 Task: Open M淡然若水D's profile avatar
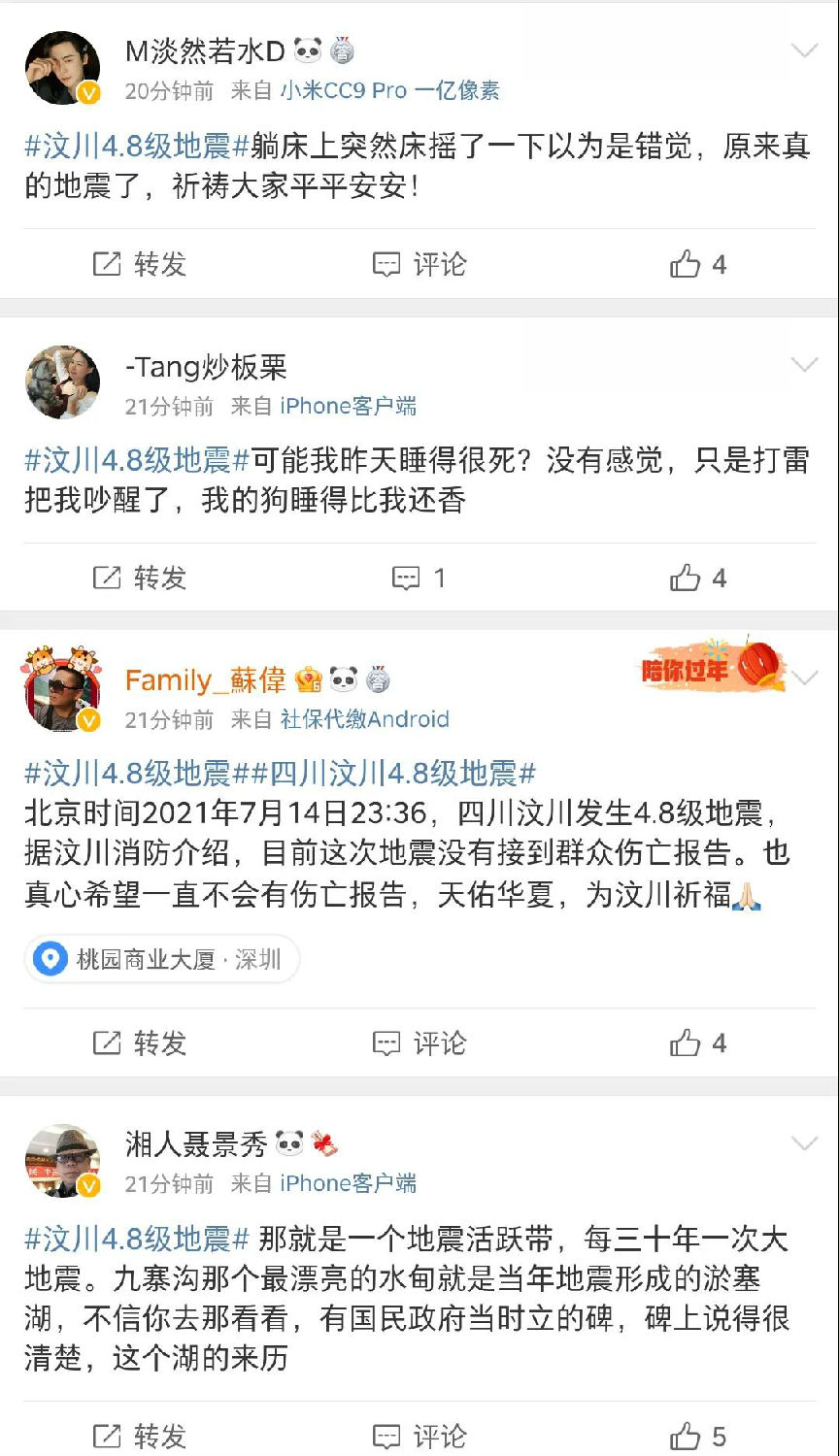click(62, 68)
